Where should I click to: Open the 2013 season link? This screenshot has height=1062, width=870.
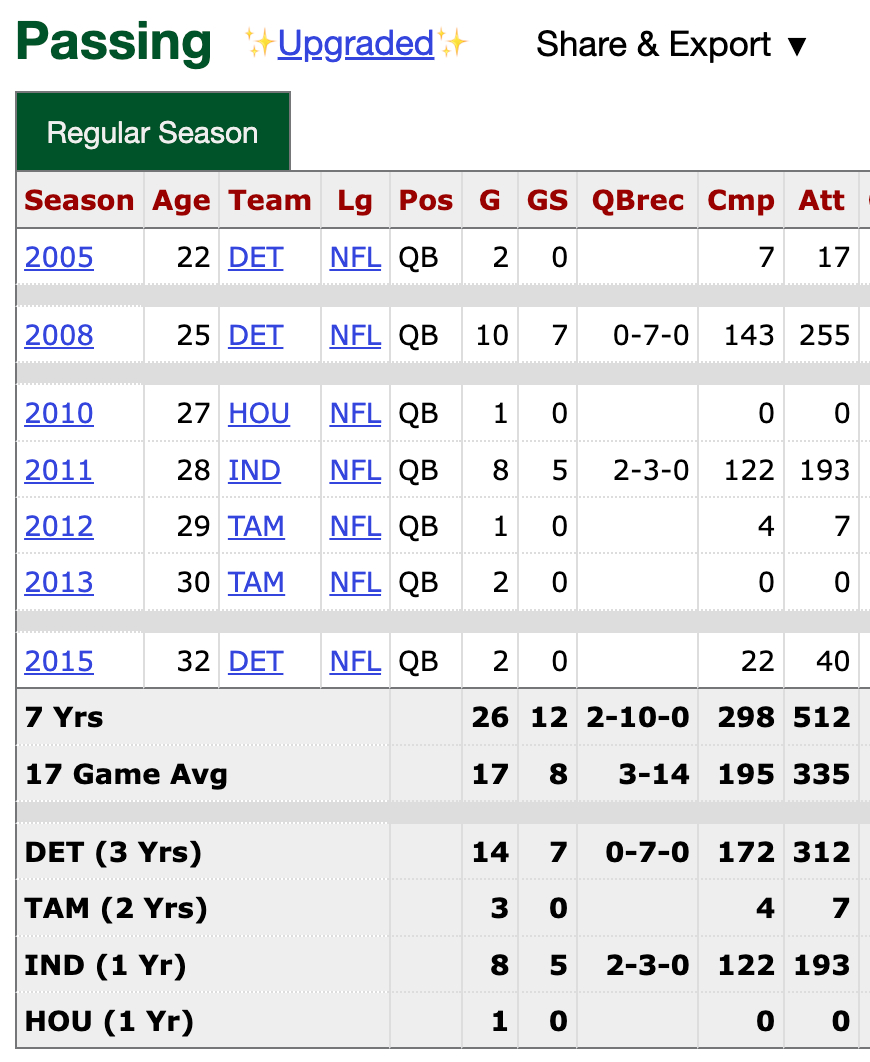pyautogui.click(x=59, y=582)
